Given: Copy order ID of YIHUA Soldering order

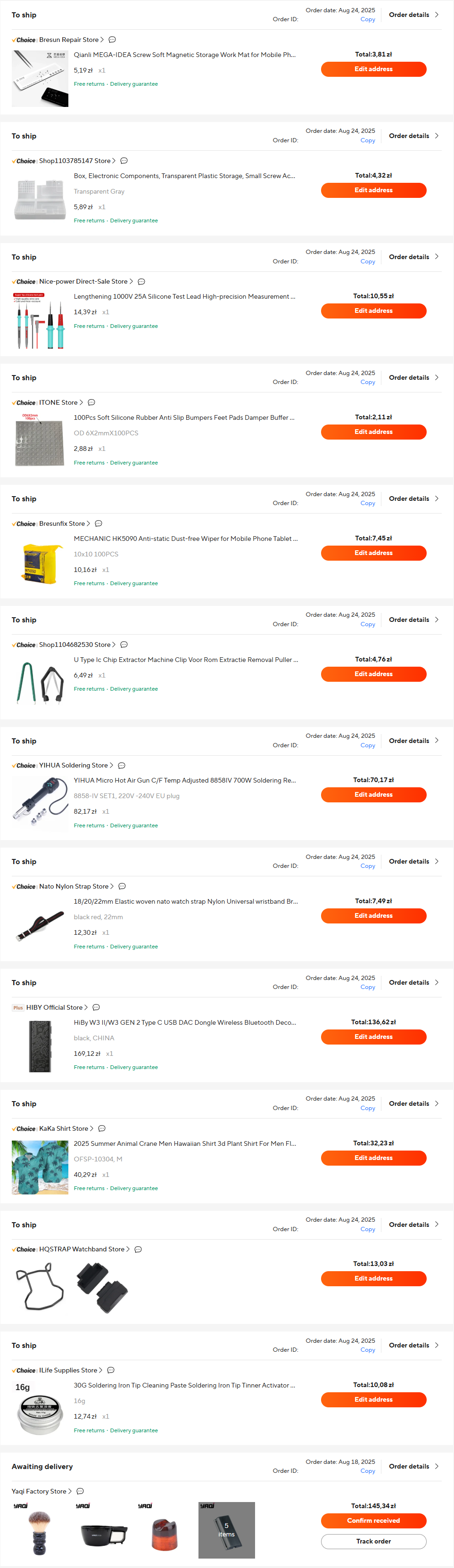Looking at the screenshot, I should click(x=367, y=745).
